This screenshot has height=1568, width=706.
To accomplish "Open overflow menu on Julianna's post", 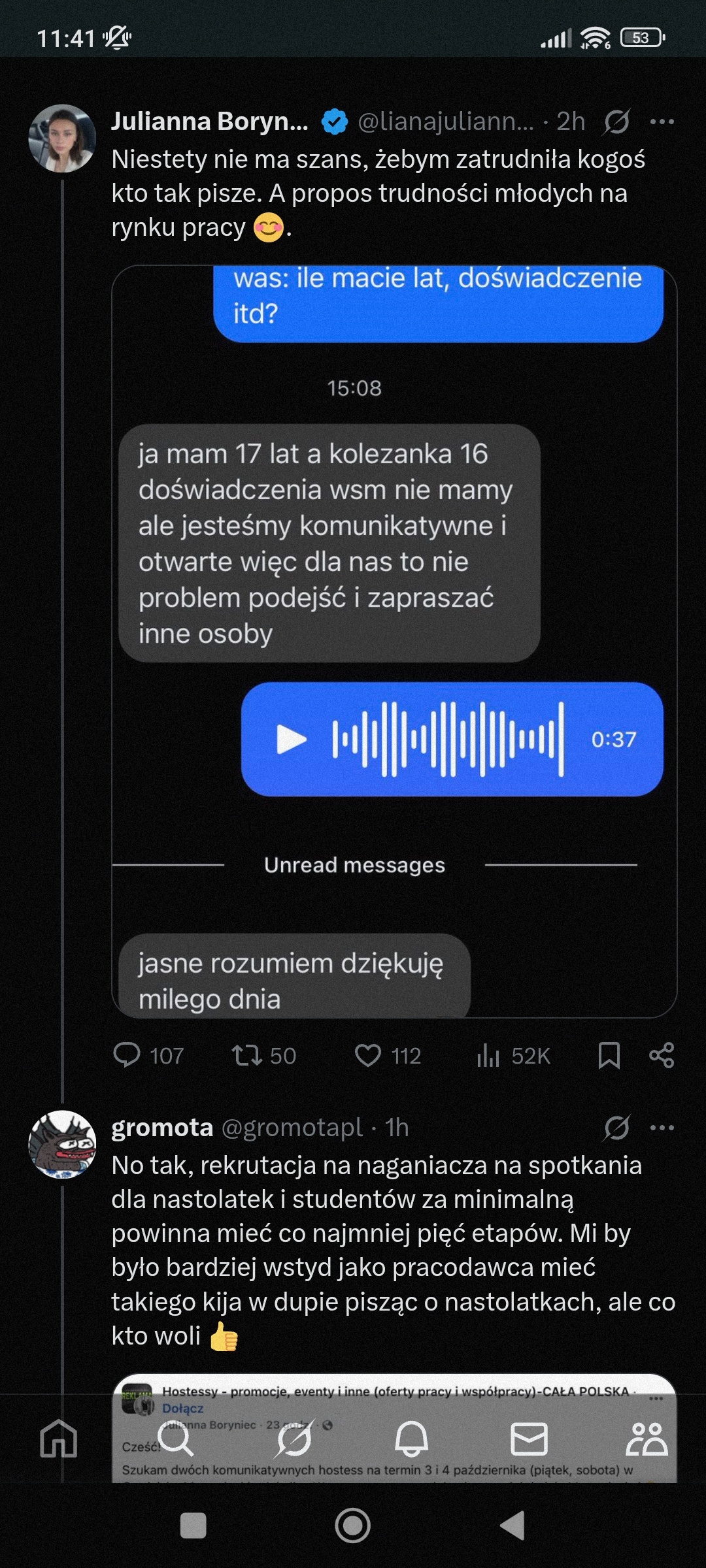I will (x=662, y=122).
